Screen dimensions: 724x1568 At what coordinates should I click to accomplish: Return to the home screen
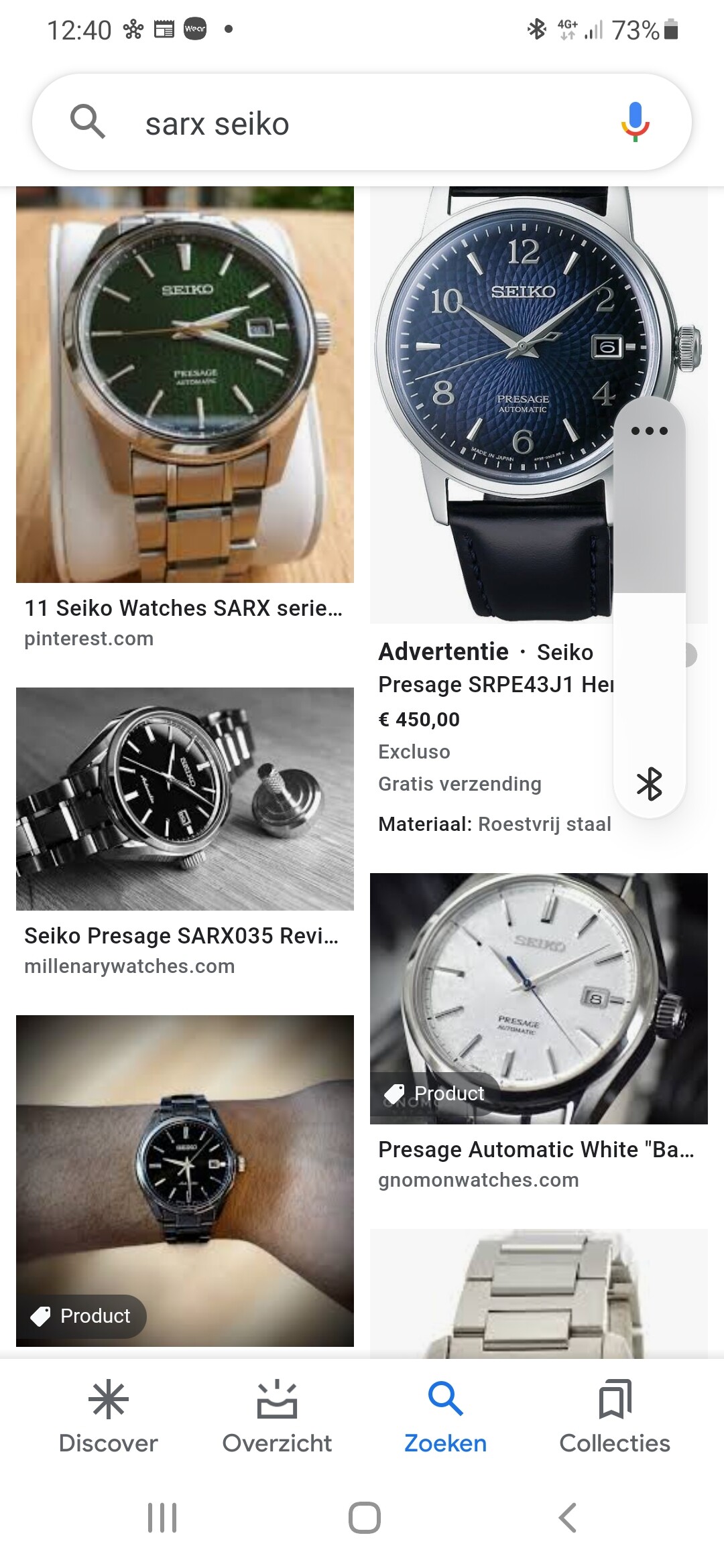(x=364, y=1518)
